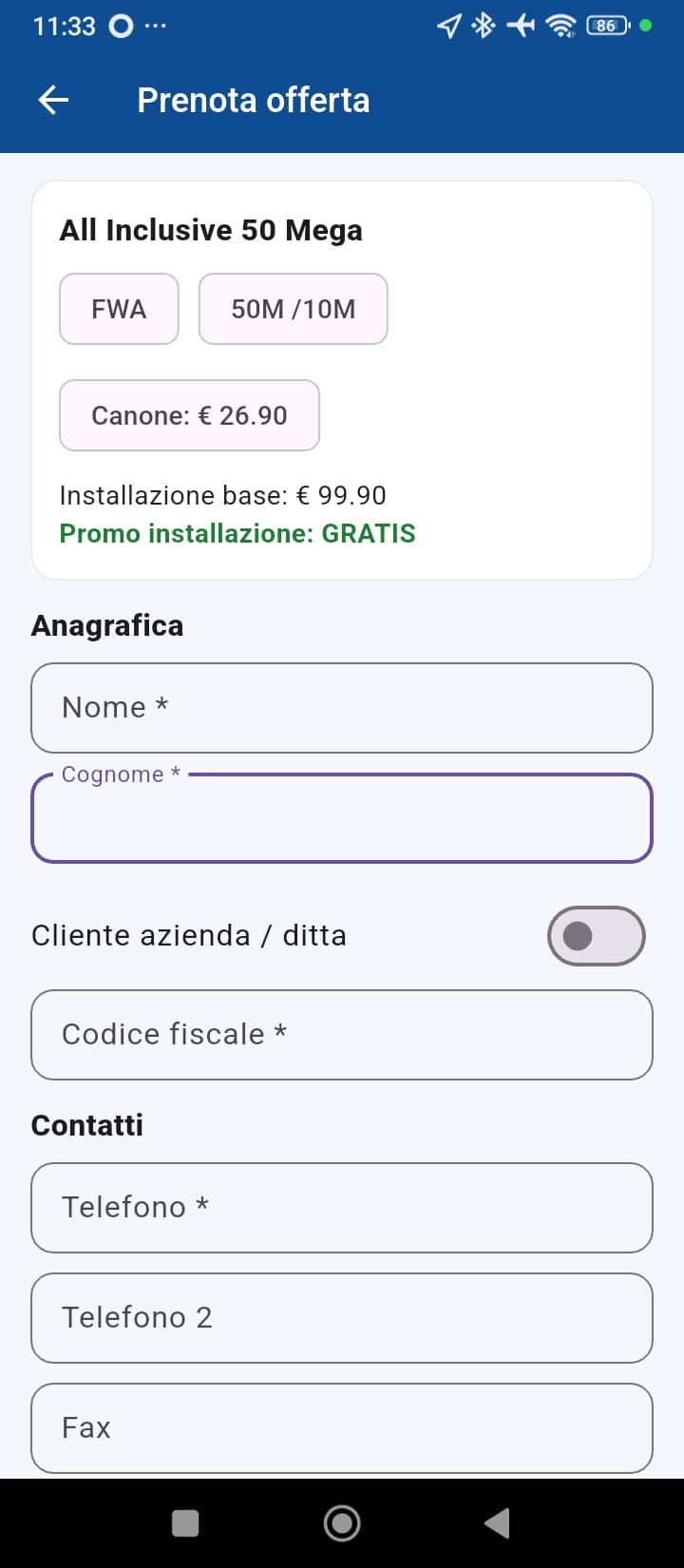This screenshot has height=1568, width=684.
Task: Tap the Nome input field
Action: tap(342, 708)
